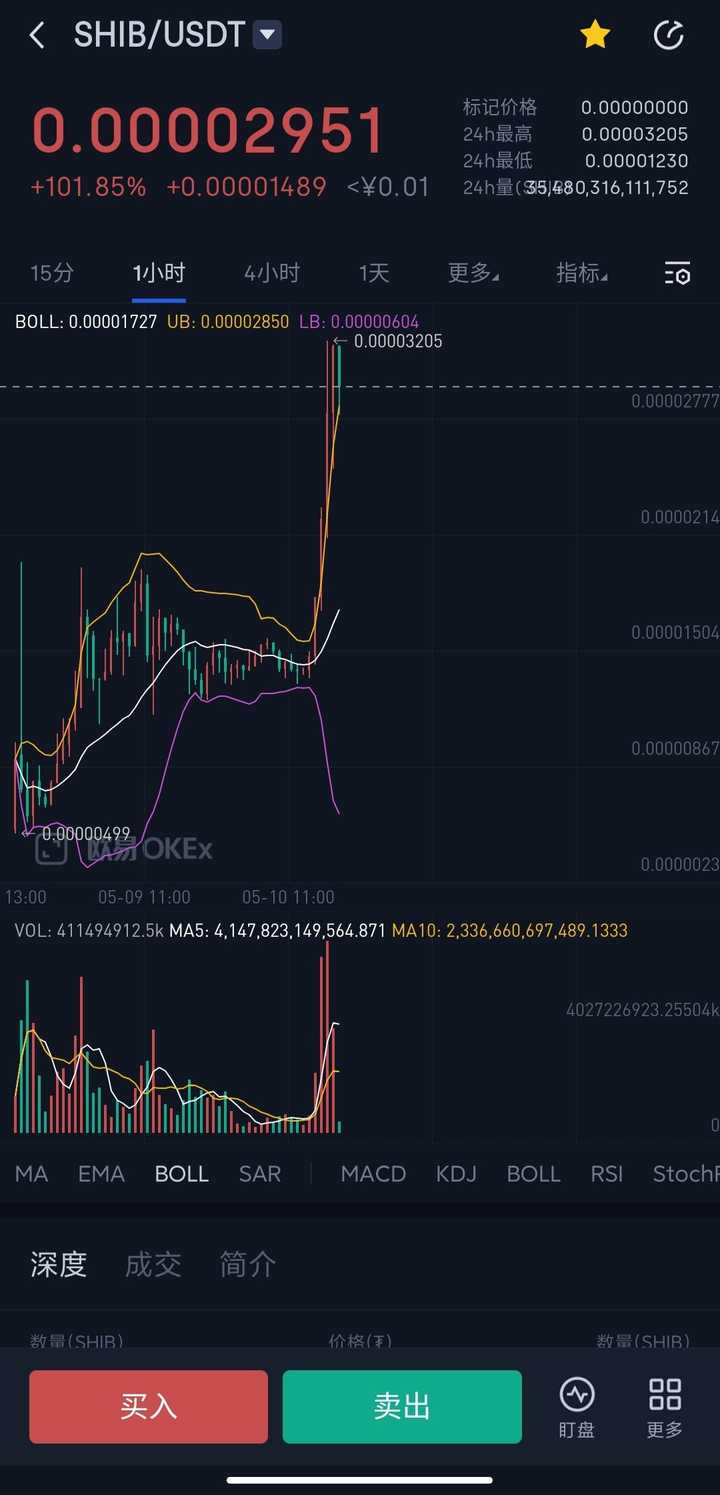Select the MA main indicator
This screenshot has width=720, height=1495.
click(31, 1174)
